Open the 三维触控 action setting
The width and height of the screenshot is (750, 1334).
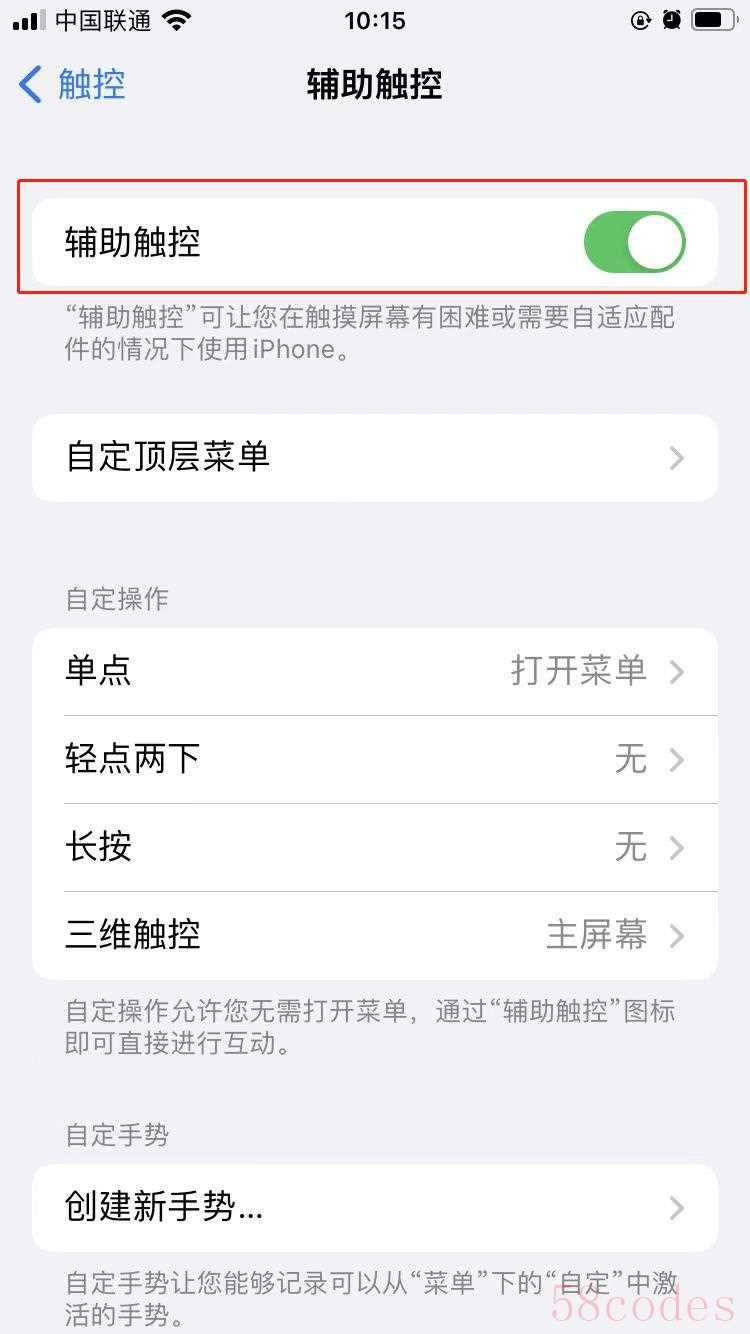tap(375, 935)
